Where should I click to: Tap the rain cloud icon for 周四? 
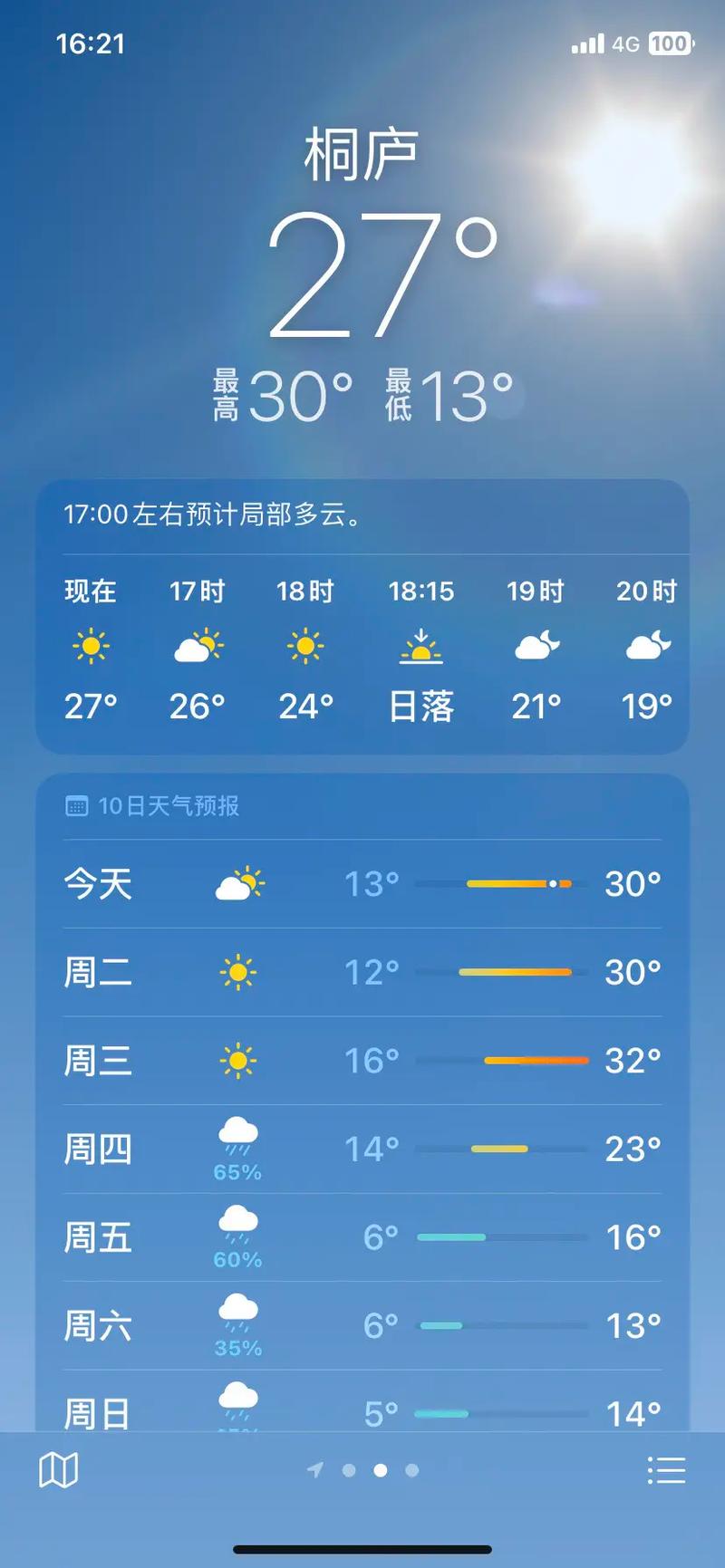[237, 1132]
